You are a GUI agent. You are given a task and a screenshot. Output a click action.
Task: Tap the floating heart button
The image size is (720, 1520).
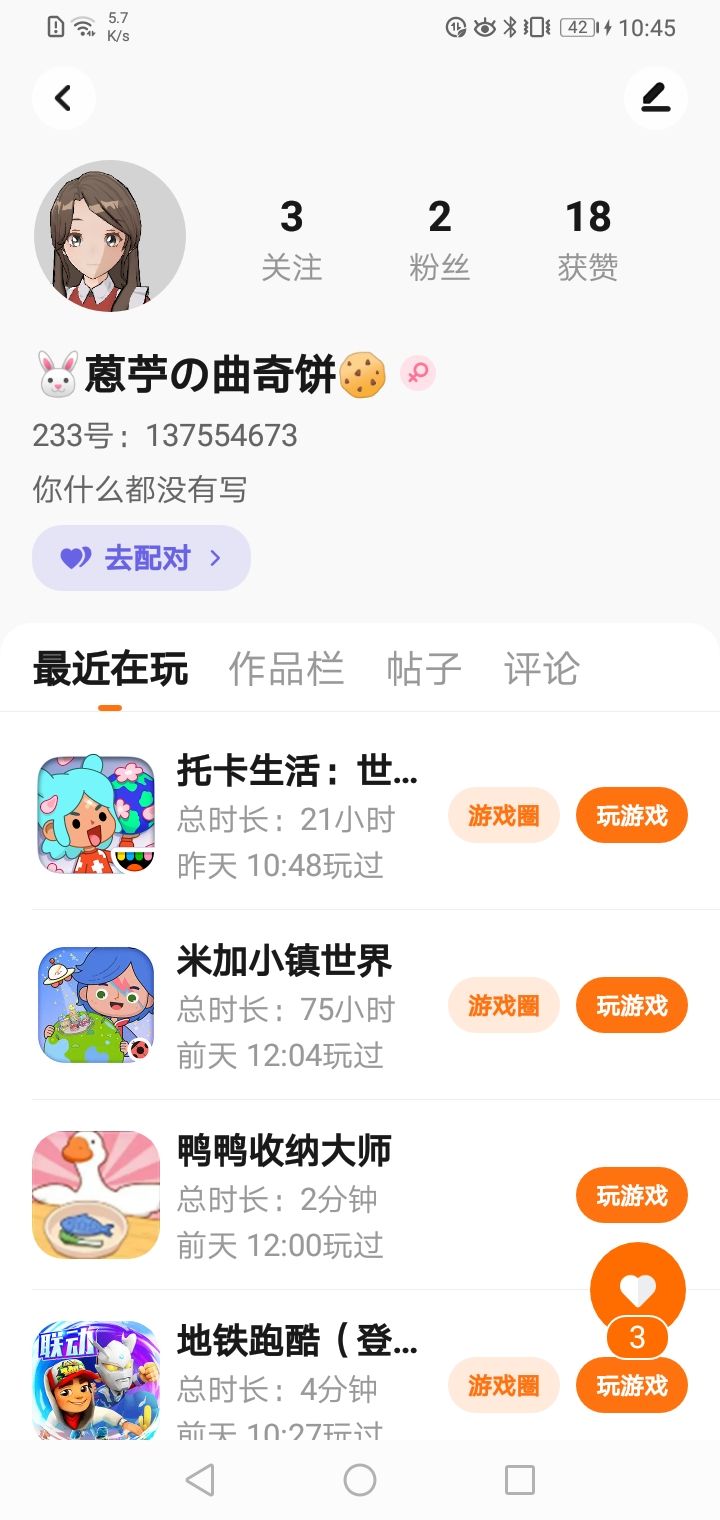pyautogui.click(x=638, y=1288)
